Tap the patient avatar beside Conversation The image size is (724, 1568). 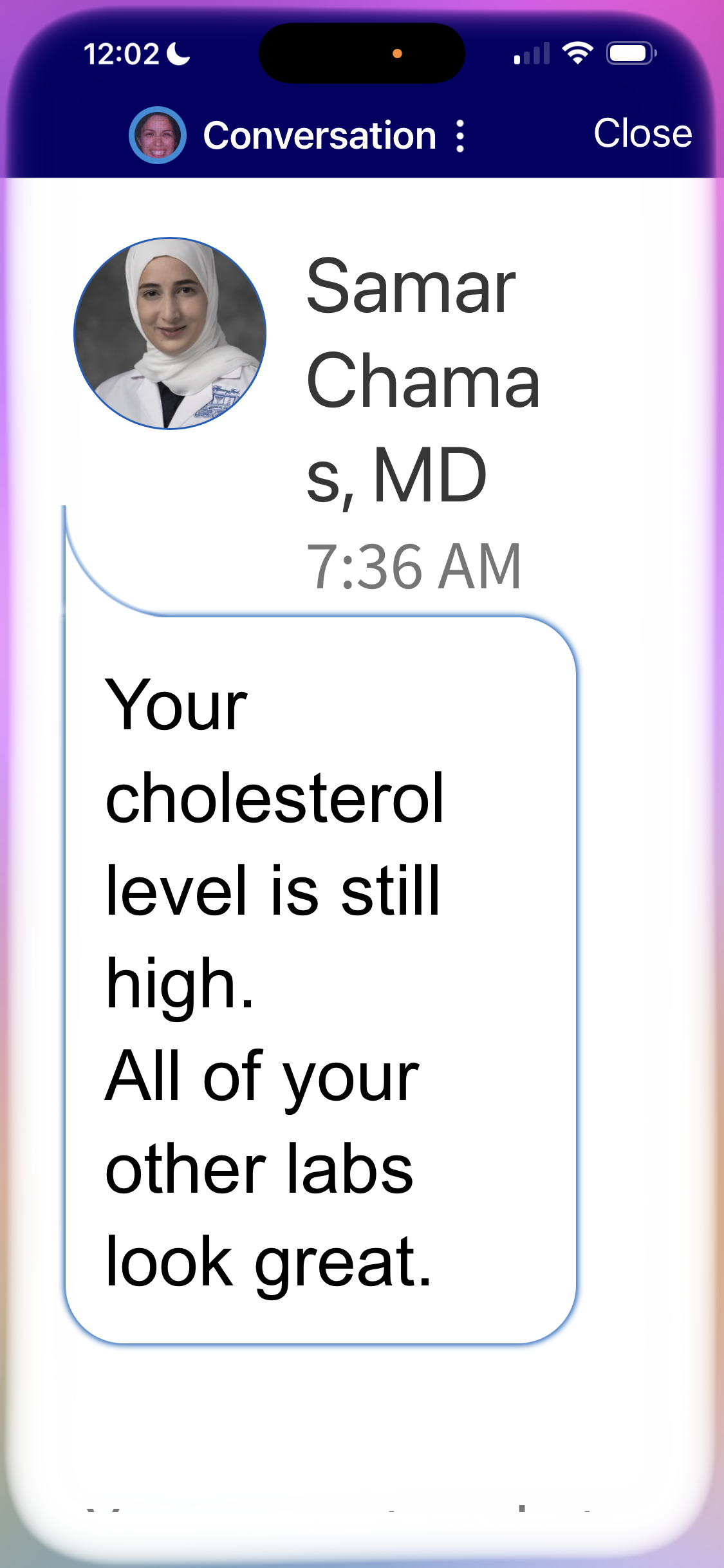pyautogui.click(x=158, y=135)
